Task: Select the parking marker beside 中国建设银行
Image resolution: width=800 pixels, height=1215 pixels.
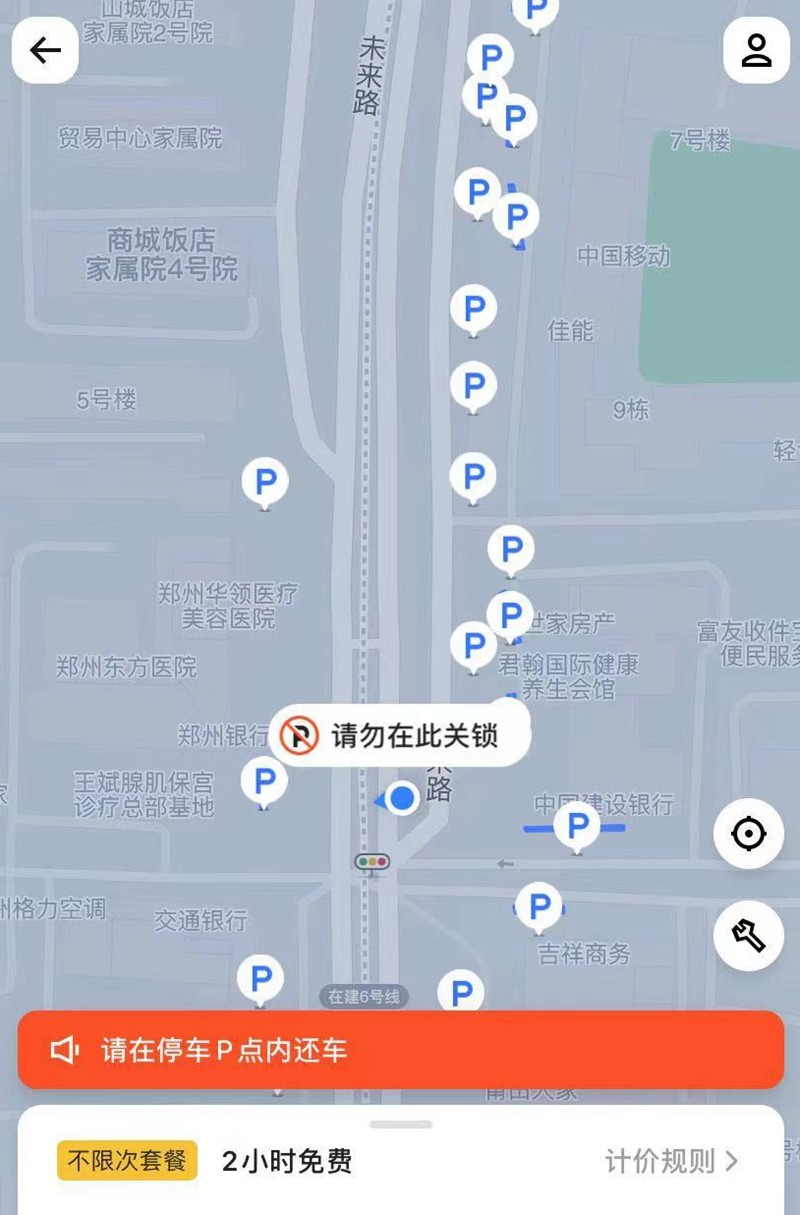Action: coord(577,826)
